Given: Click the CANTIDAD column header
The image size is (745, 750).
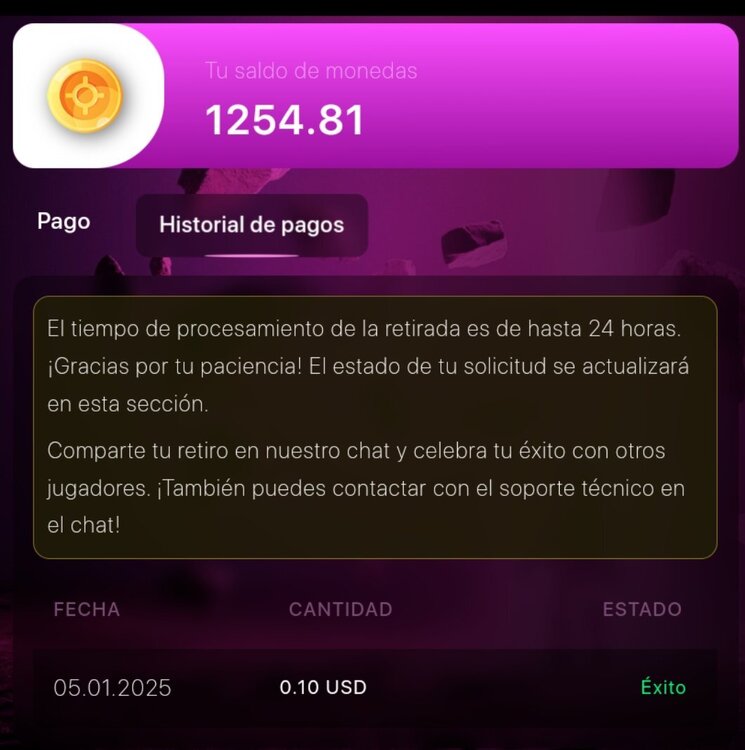Looking at the screenshot, I should click(341, 609).
